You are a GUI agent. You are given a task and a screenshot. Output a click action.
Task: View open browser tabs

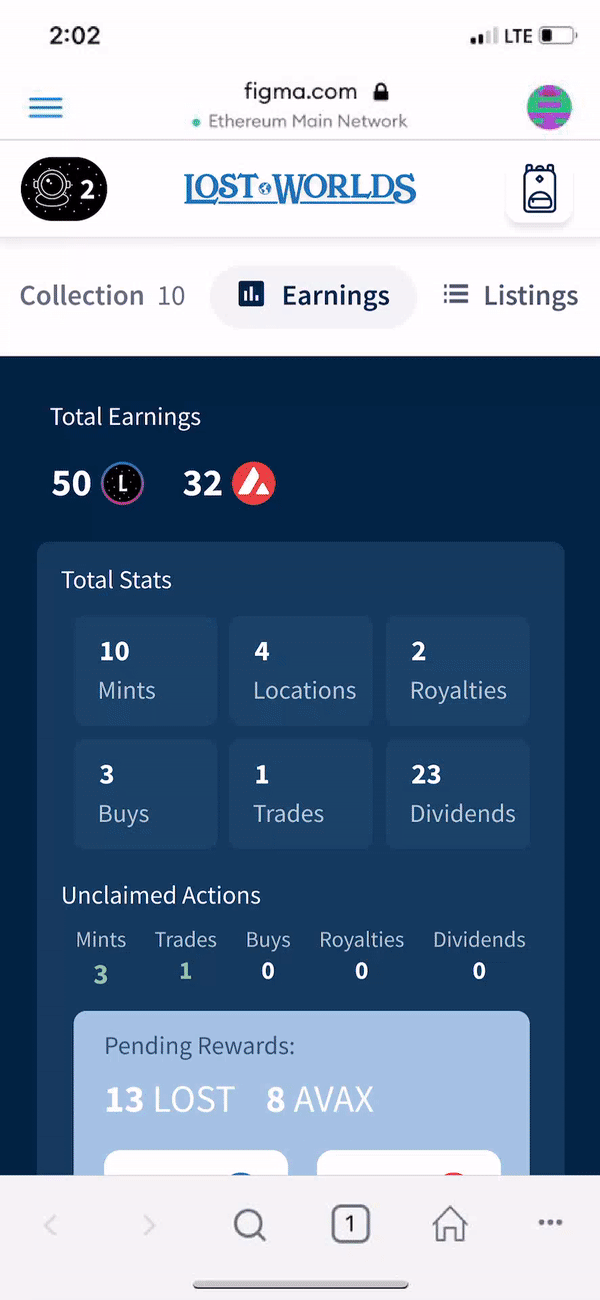coord(350,1223)
